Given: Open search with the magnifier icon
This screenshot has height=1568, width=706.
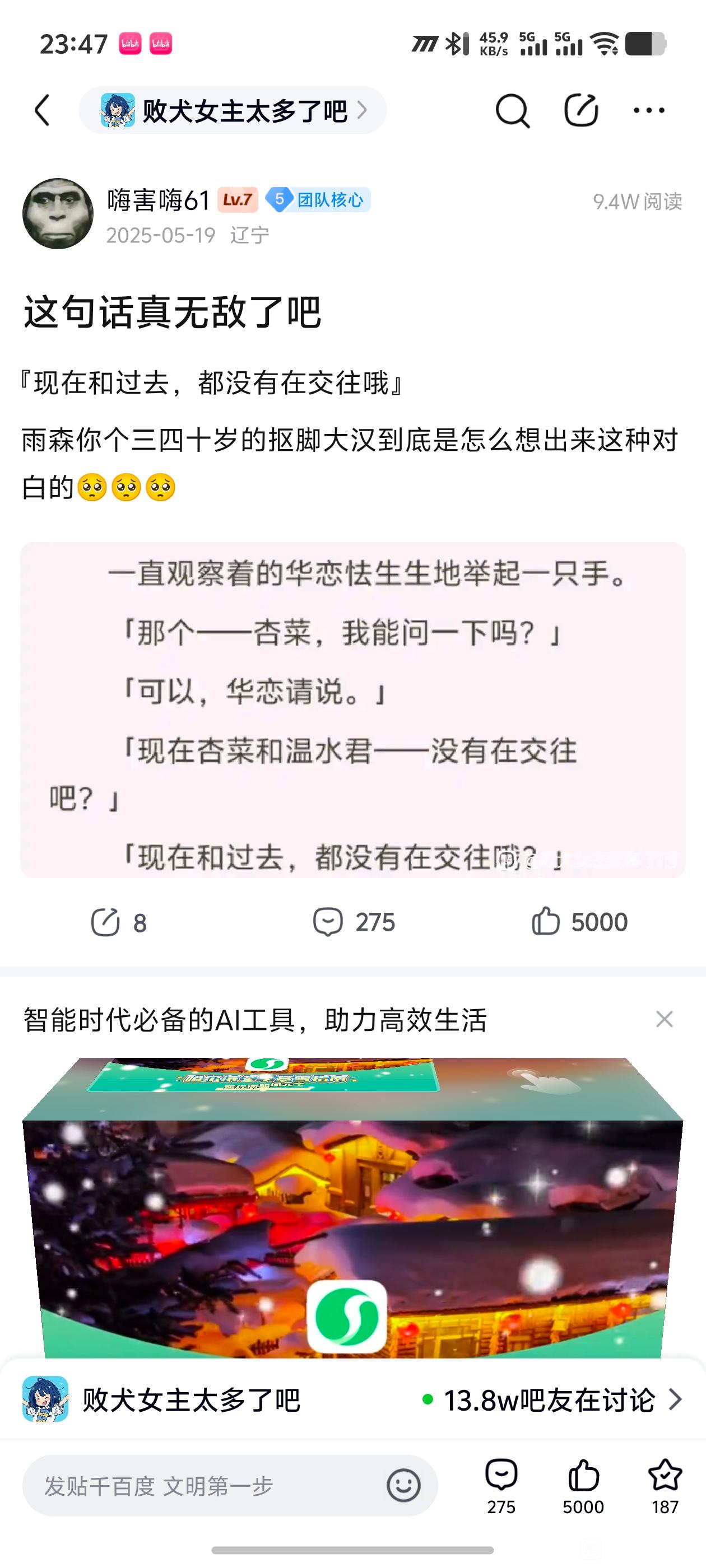Looking at the screenshot, I should 512,111.
